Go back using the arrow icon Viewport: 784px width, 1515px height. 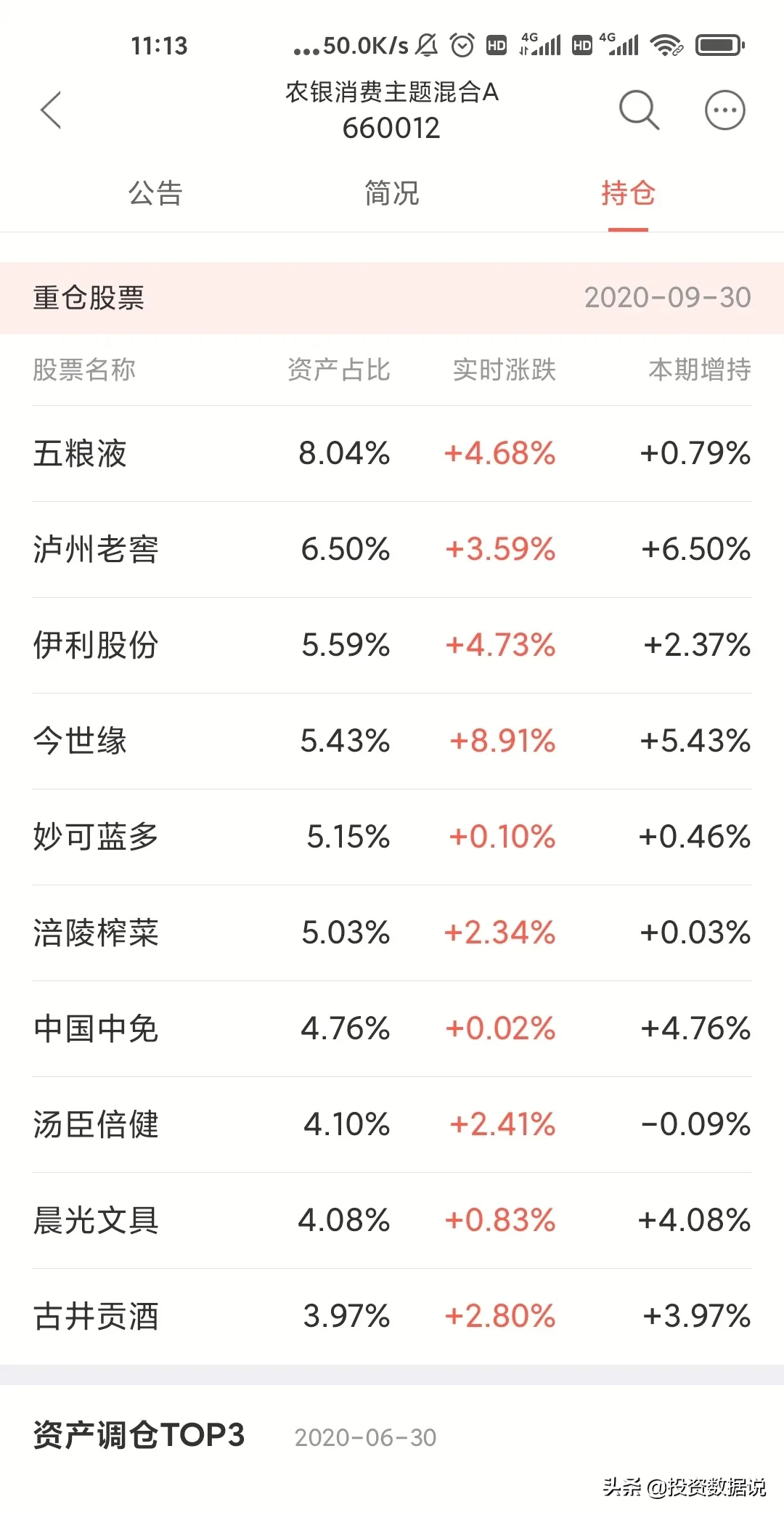point(51,110)
